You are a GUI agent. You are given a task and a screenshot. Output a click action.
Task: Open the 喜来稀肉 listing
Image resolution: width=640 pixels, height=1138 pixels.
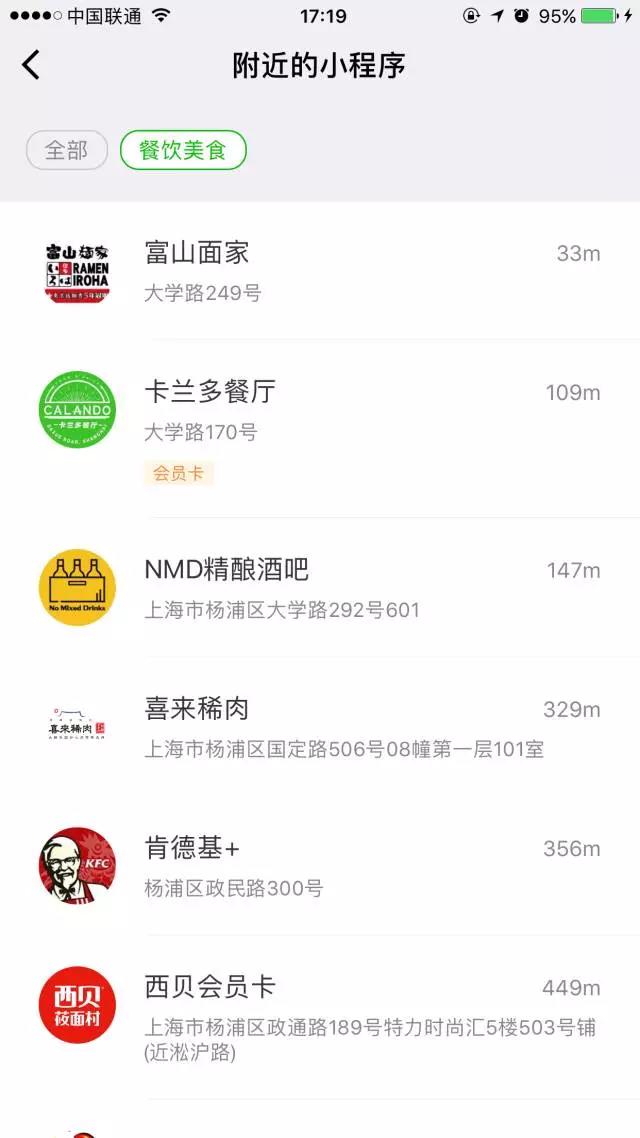pos(320,726)
